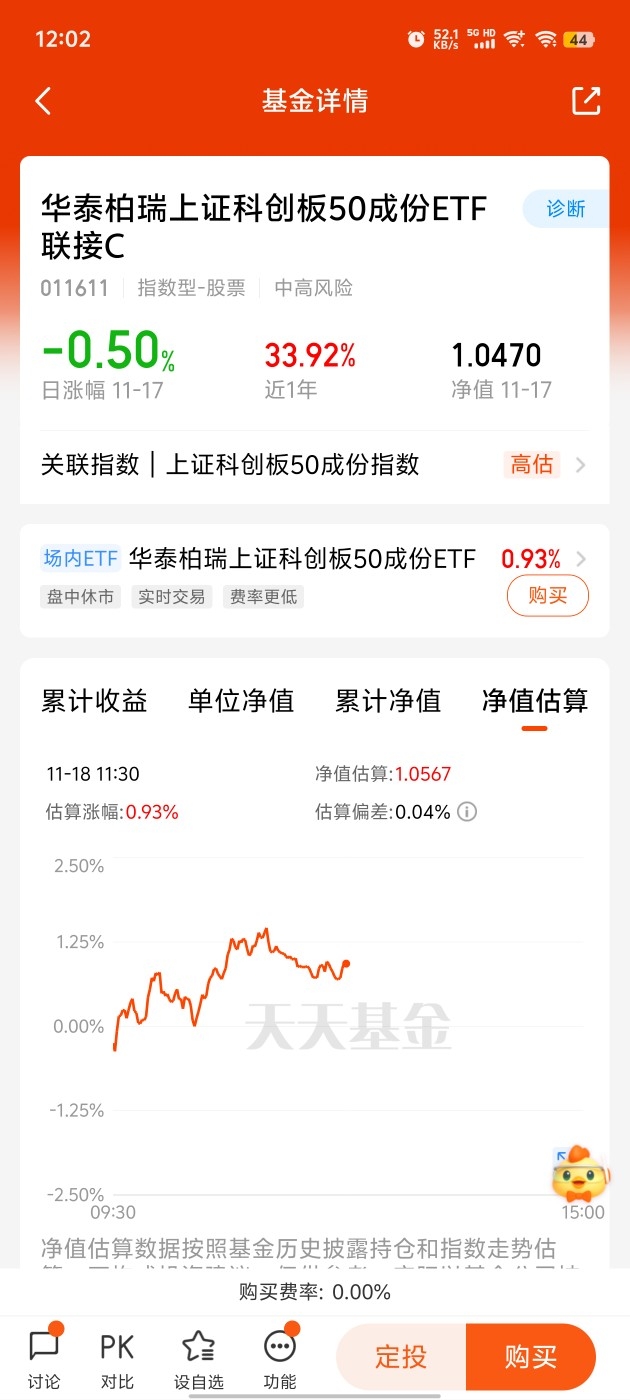Image resolution: width=630 pixels, height=1400 pixels.
Task: Add fund to 设自选 watchlist
Action: (x=198, y=1359)
